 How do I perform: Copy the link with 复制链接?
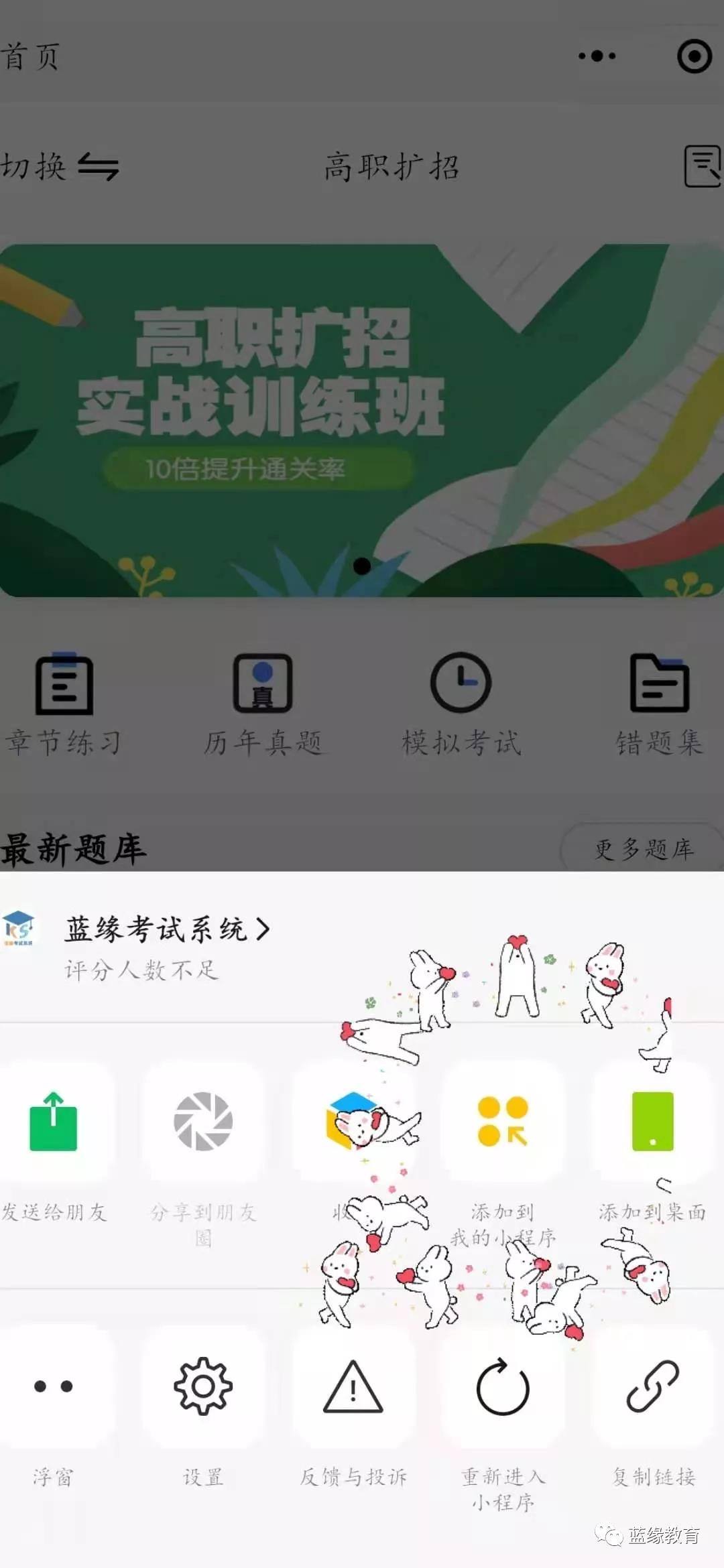[652, 1386]
